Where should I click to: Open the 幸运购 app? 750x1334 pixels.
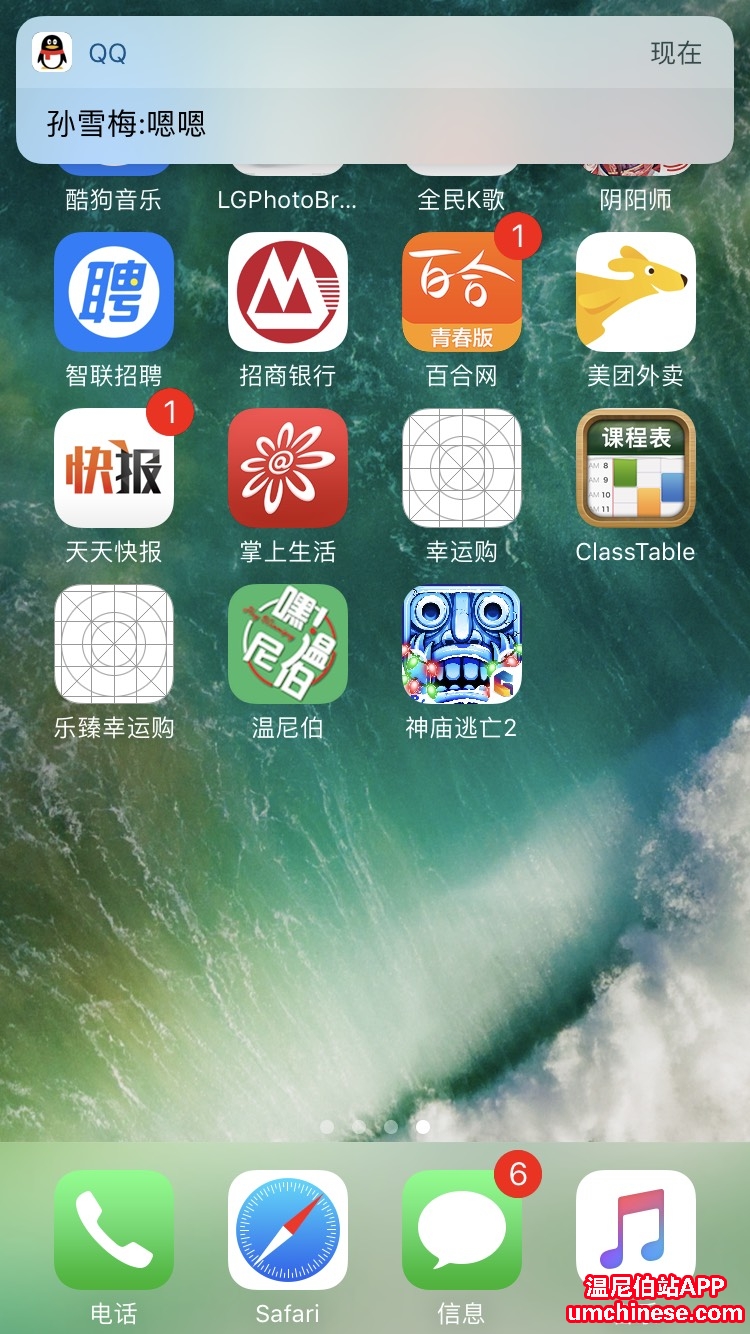pos(462,468)
